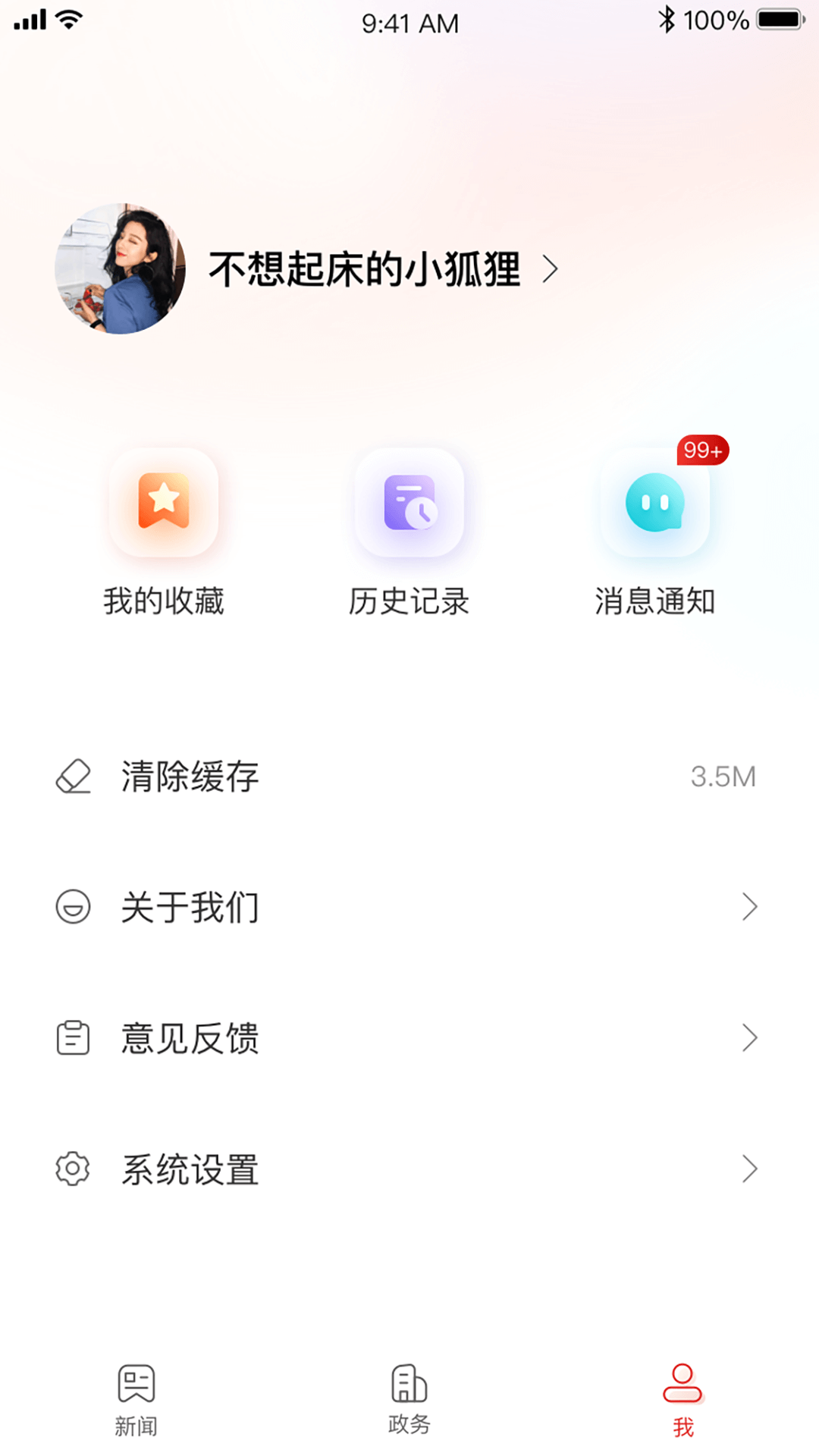Open the 历史记录 history icon
Image resolution: width=819 pixels, height=1456 pixels.
coord(409,503)
